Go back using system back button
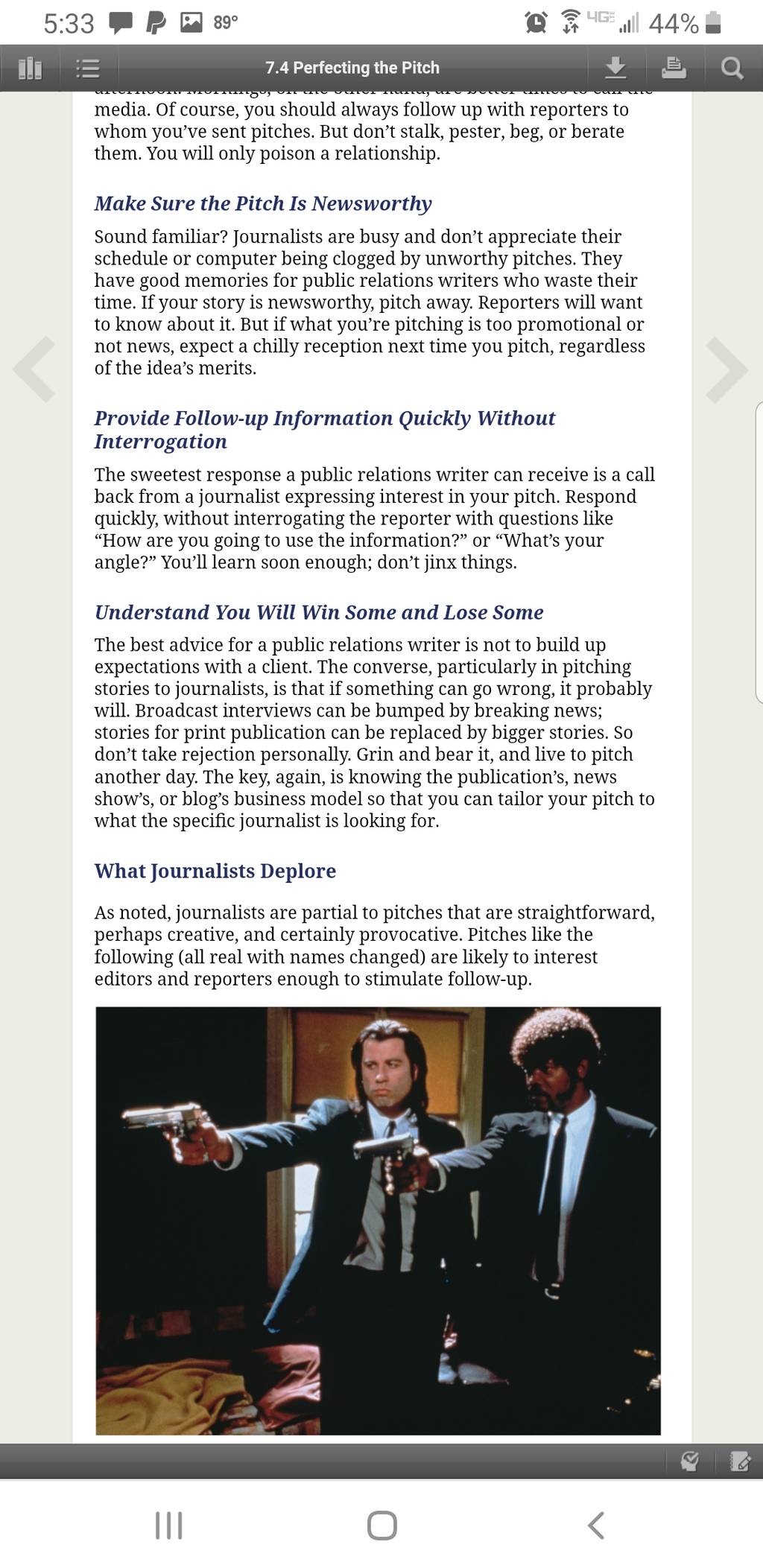The height and width of the screenshot is (1568, 763). (595, 1525)
